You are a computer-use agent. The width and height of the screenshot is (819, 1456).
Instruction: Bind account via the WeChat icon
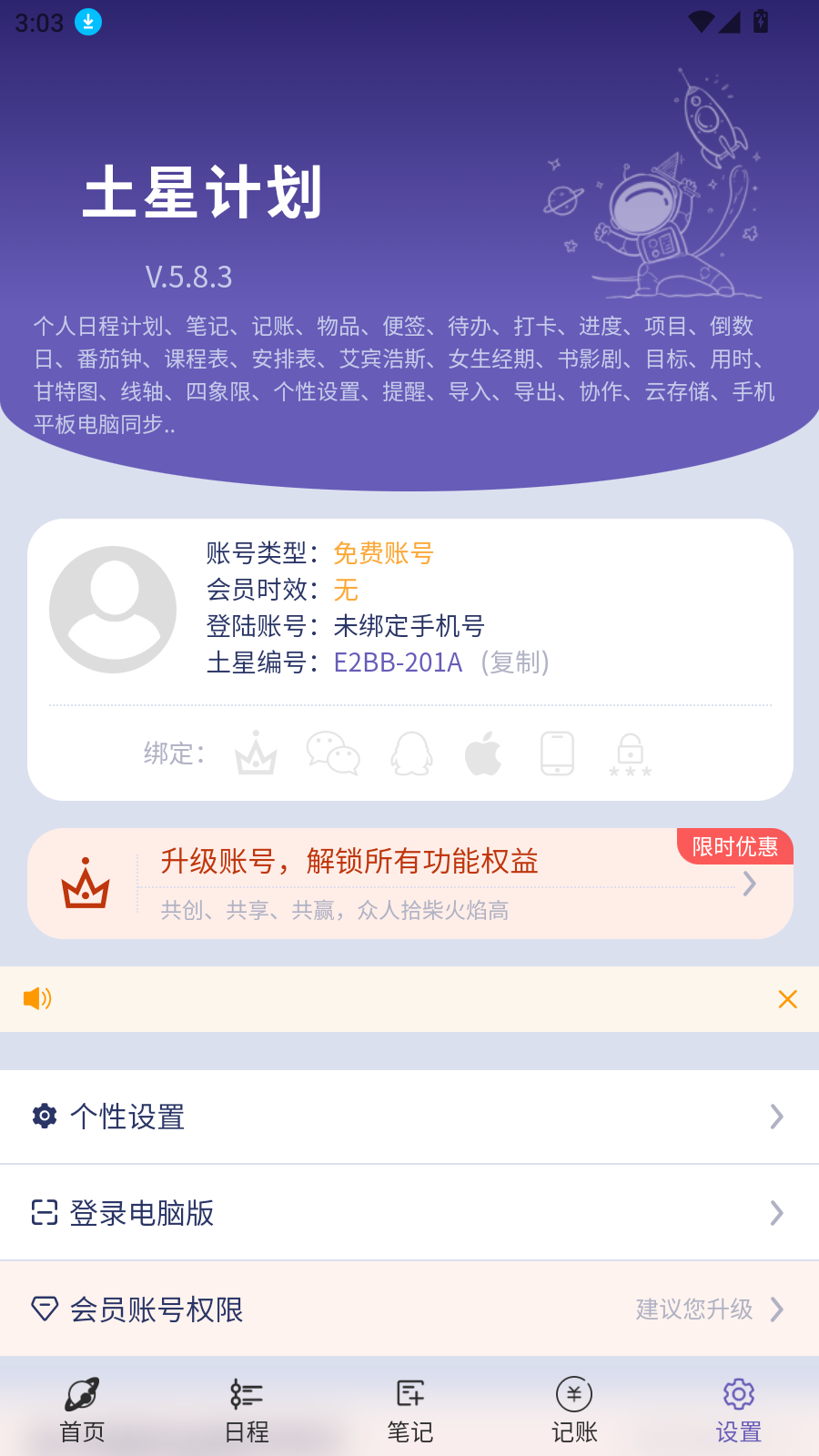[332, 754]
